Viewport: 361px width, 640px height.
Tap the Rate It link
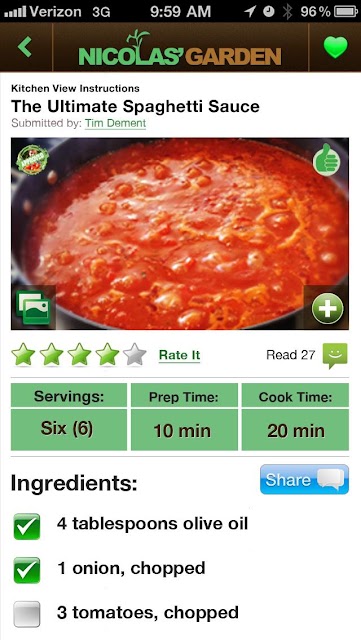click(179, 355)
